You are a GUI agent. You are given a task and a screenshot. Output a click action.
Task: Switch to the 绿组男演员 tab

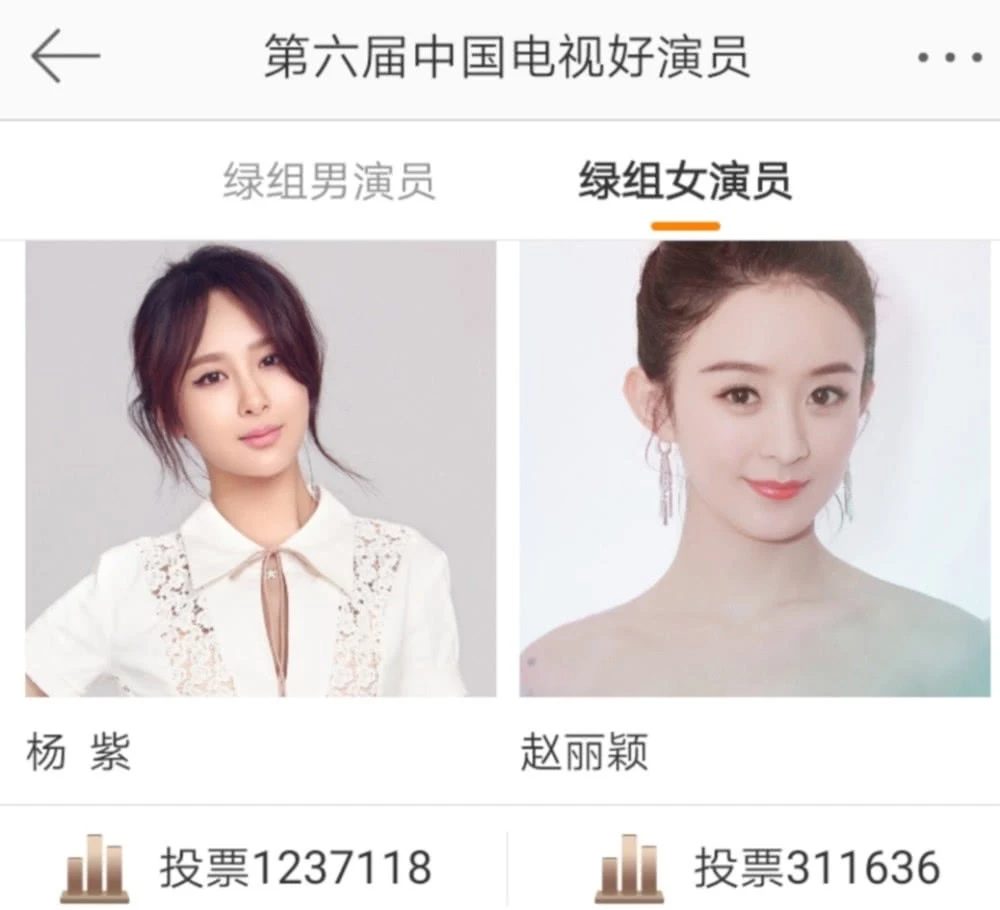pos(329,183)
